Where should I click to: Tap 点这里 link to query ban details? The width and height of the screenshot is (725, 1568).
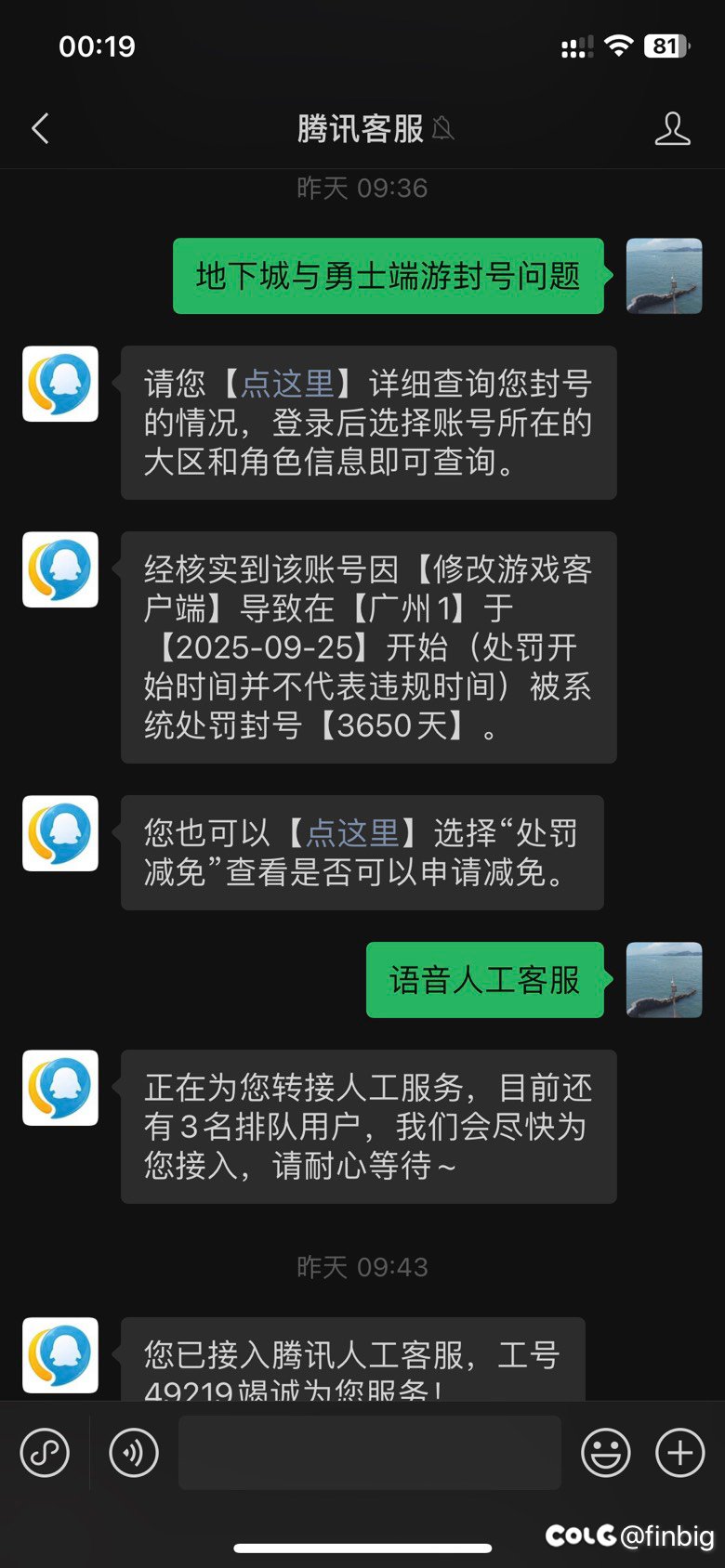click(287, 384)
